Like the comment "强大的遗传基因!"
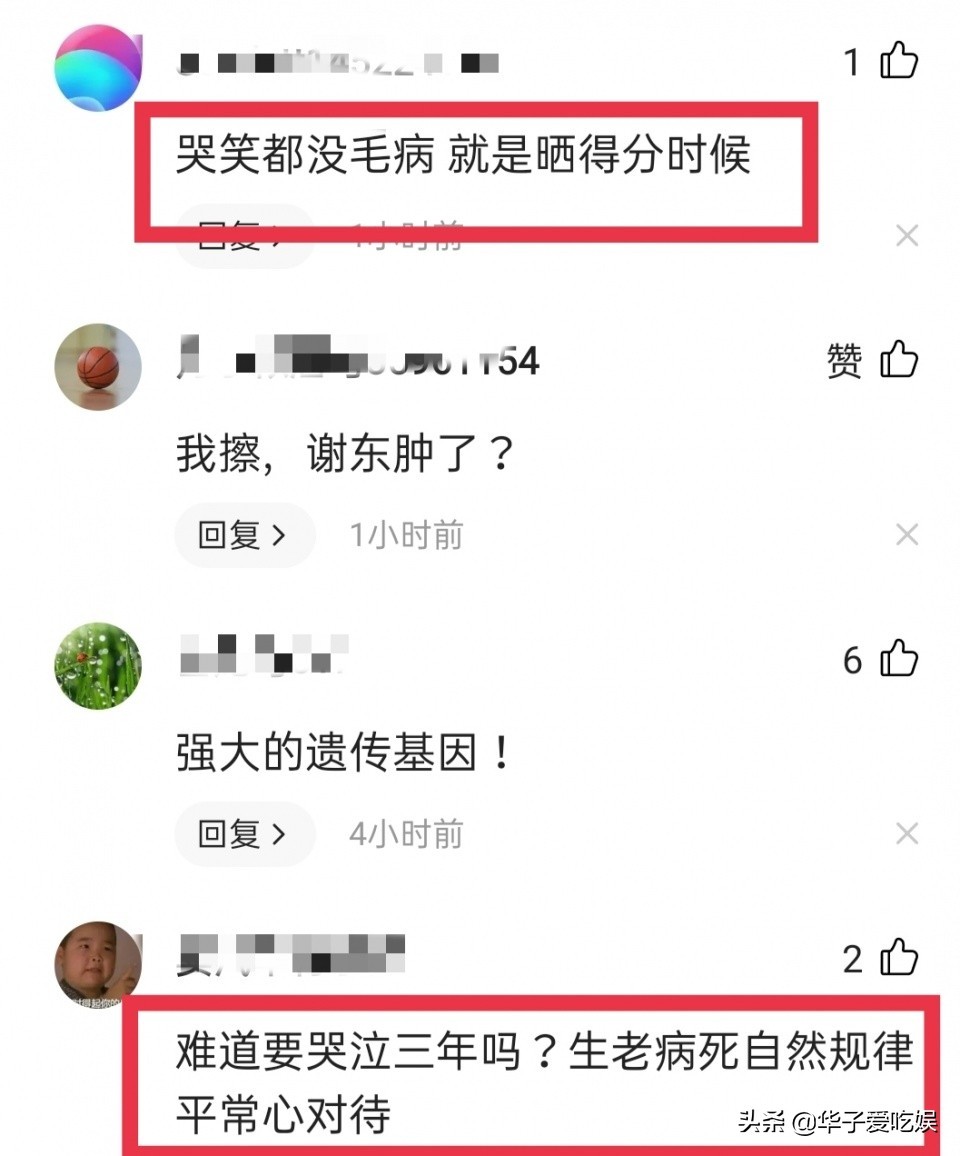 898,660
